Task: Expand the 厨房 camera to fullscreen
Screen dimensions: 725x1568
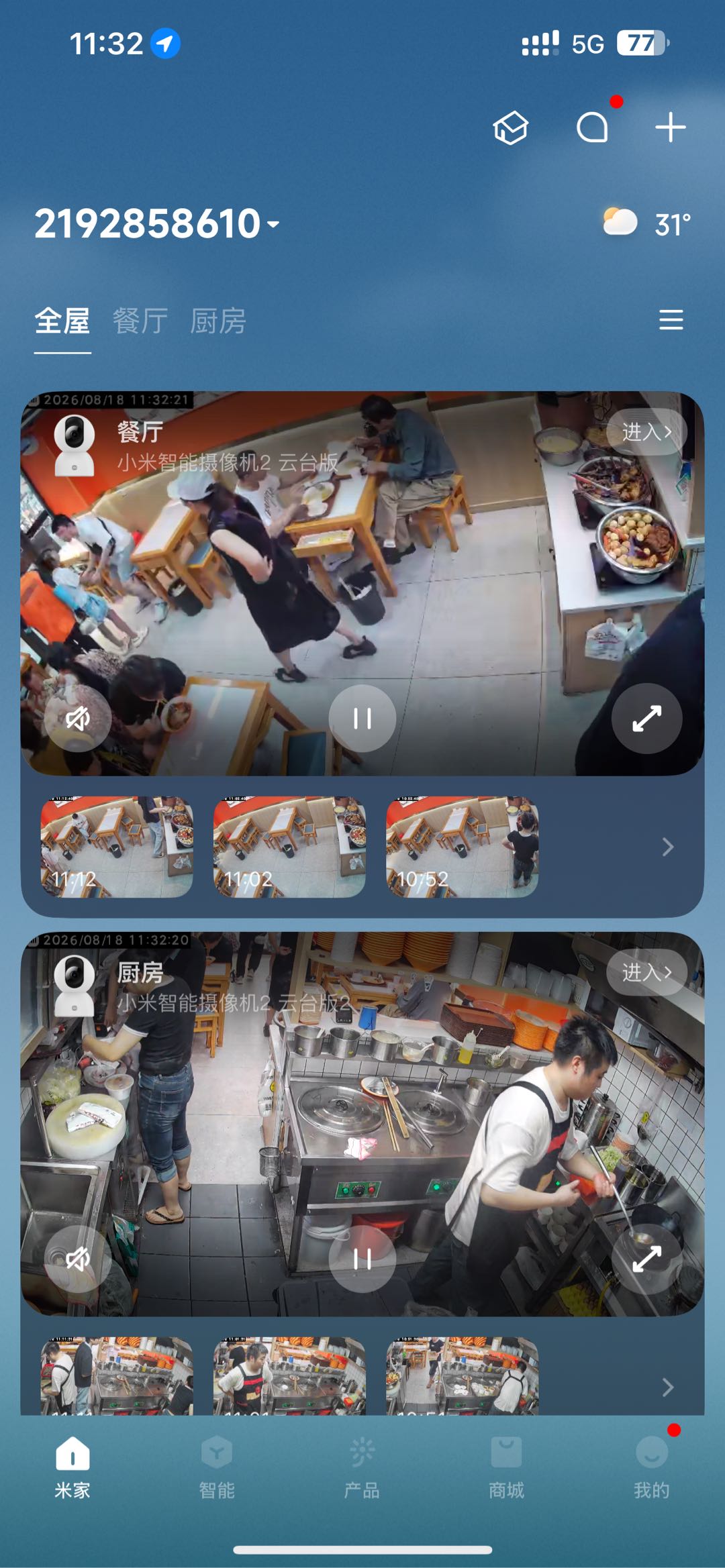Action: (x=647, y=1259)
